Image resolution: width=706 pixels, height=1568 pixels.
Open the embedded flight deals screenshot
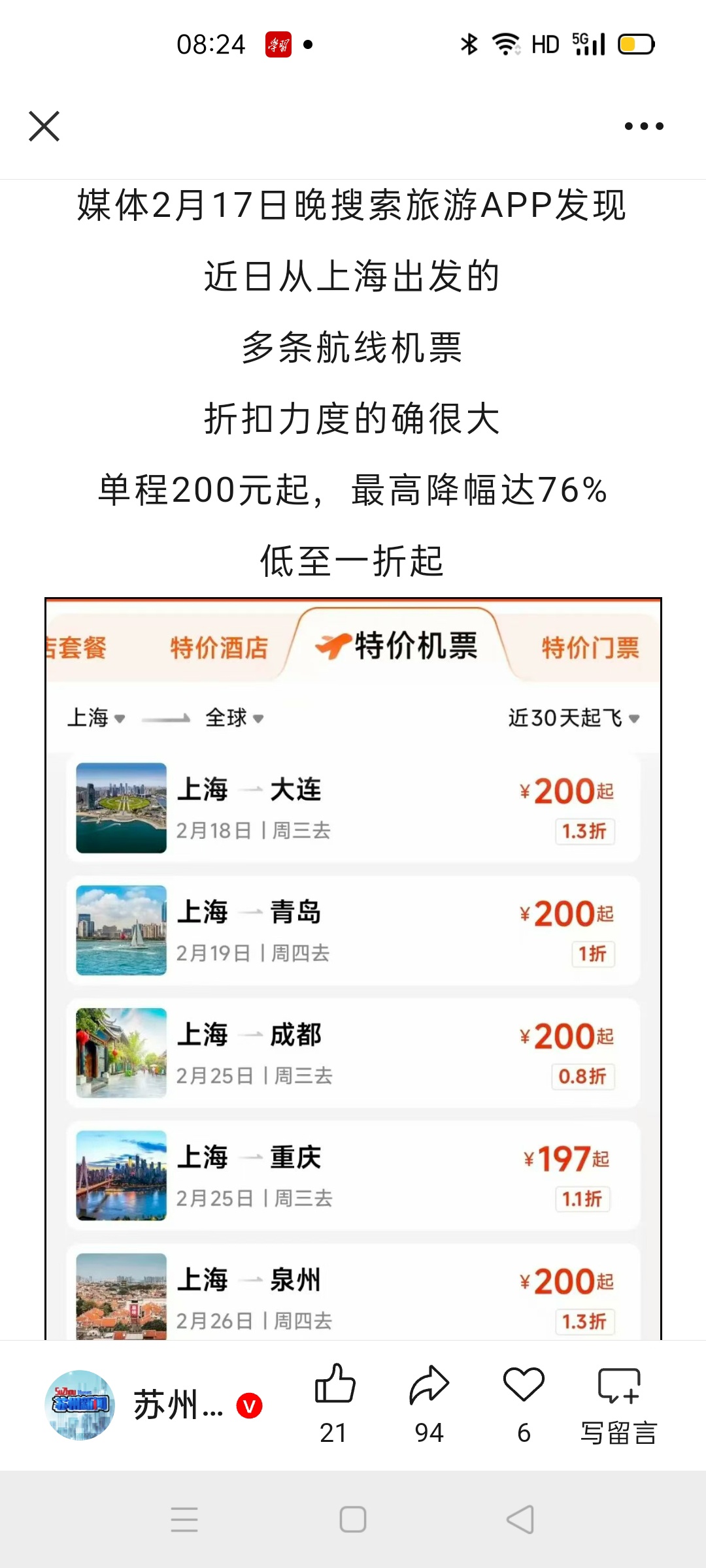(x=353, y=967)
